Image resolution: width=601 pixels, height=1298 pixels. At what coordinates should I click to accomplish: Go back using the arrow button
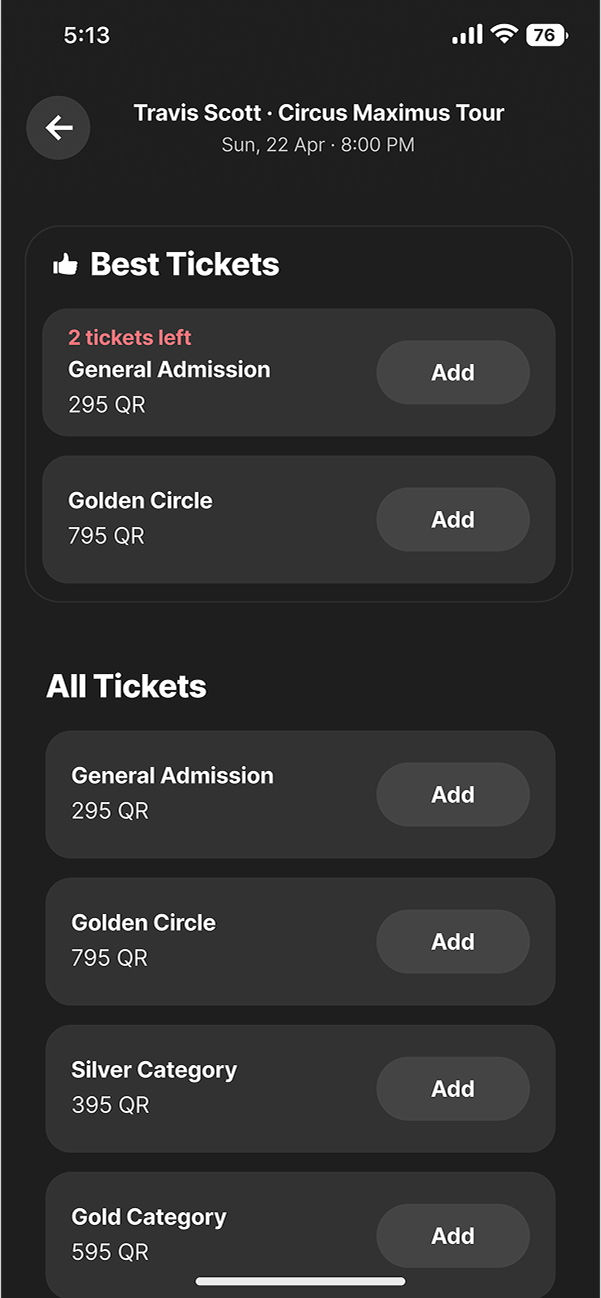[58, 128]
